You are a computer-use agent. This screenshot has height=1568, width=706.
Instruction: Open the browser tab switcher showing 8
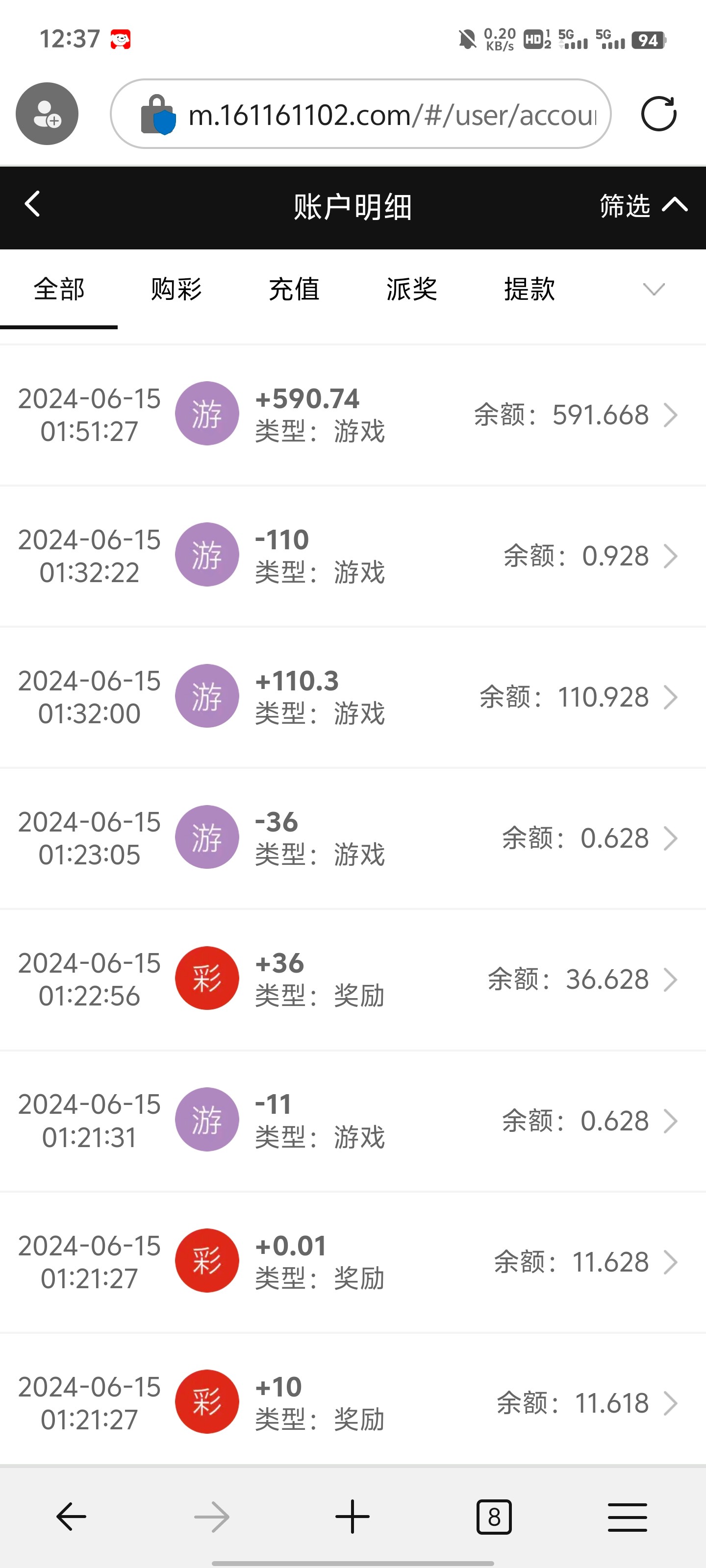tap(493, 1516)
